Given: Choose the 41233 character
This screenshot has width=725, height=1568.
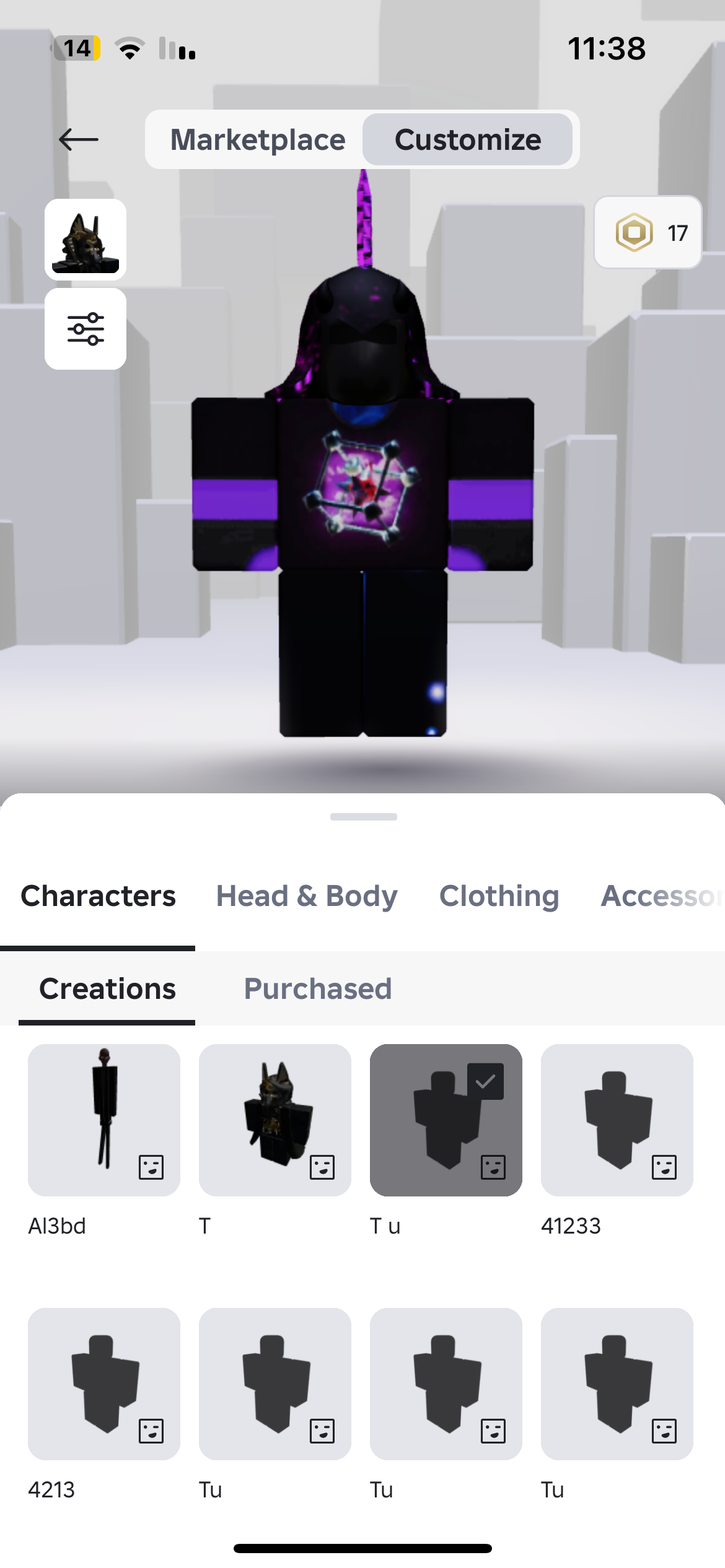Looking at the screenshot, I should click(x=617, y=1120).
